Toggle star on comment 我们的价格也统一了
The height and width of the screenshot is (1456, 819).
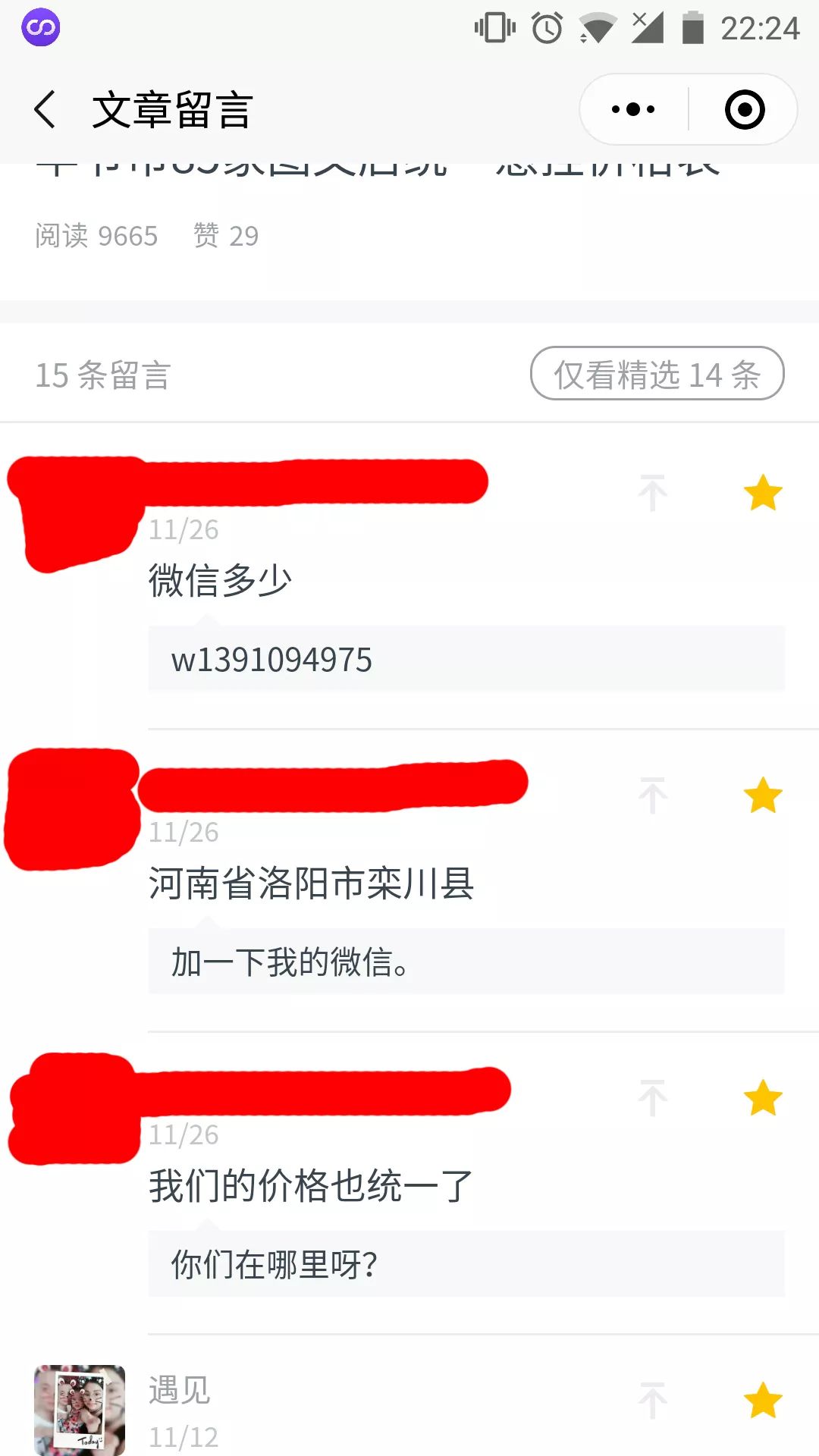tap(762, 1098)
